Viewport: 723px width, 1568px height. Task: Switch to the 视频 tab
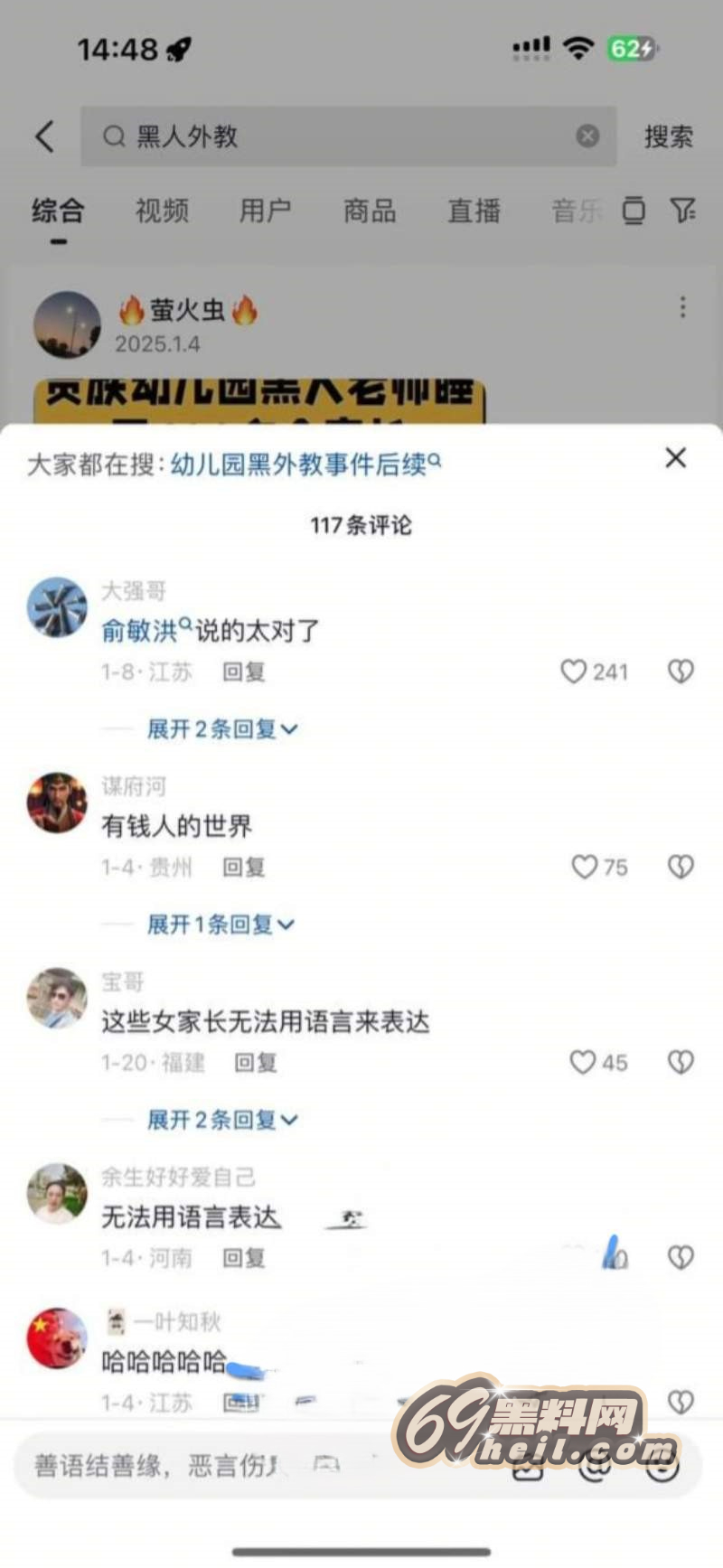(162, 211)
